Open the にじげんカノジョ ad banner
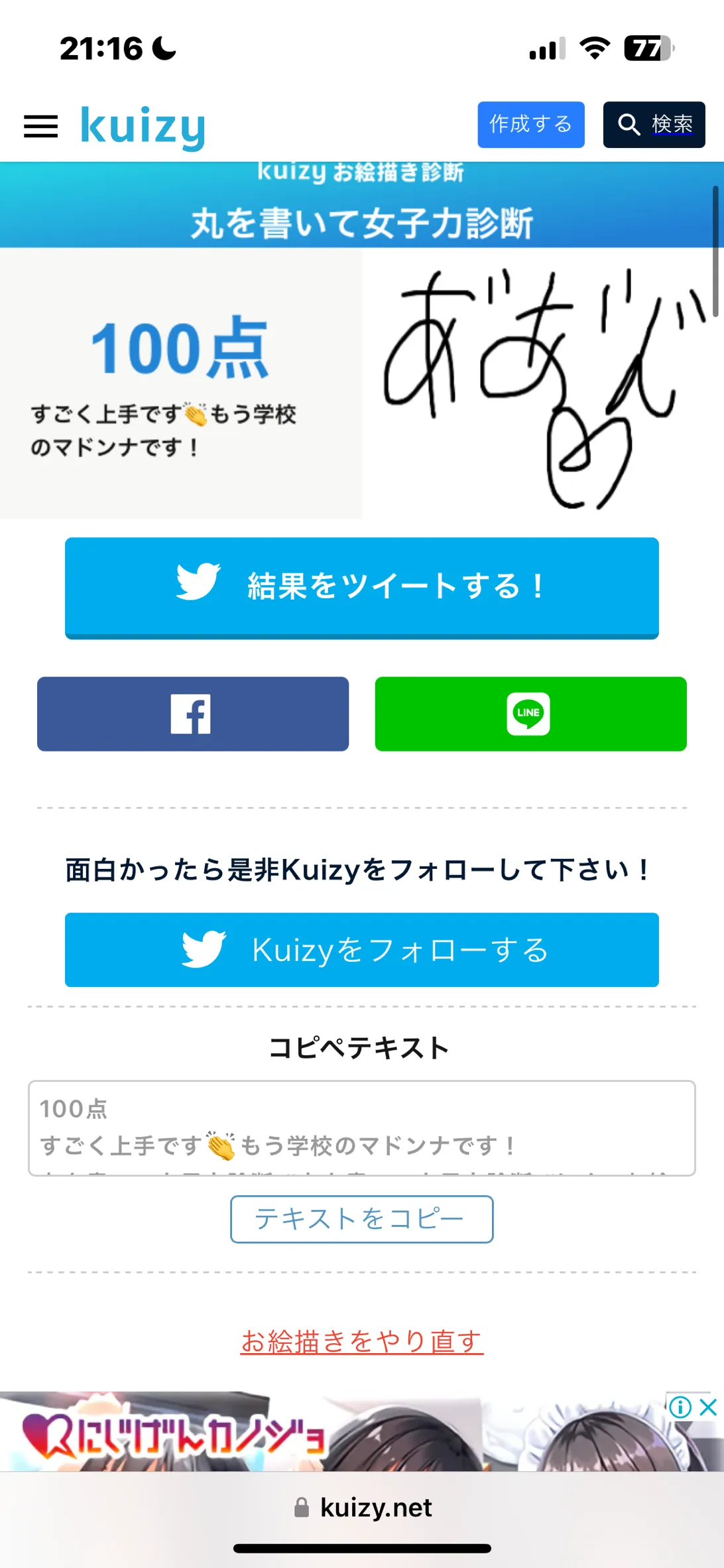 tap(332, 1431)
